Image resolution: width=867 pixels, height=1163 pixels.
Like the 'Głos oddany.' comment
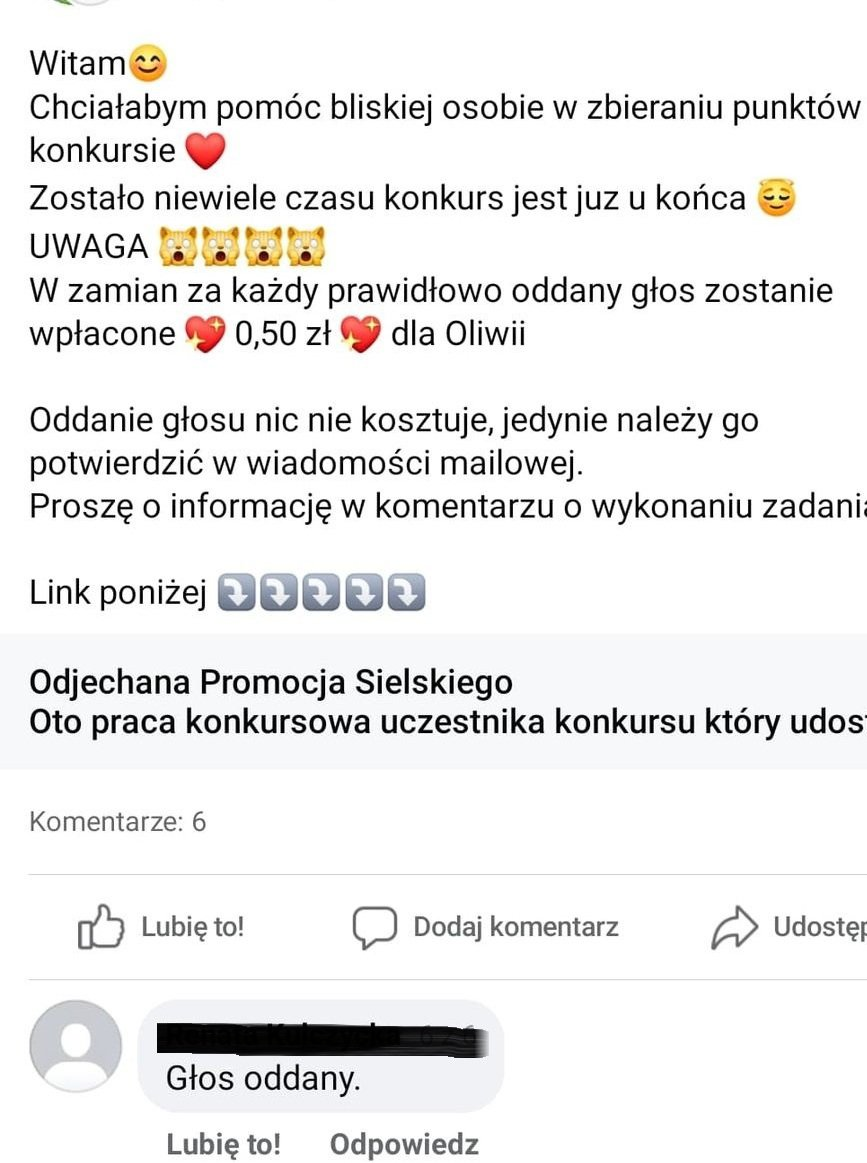point(223,1144)
